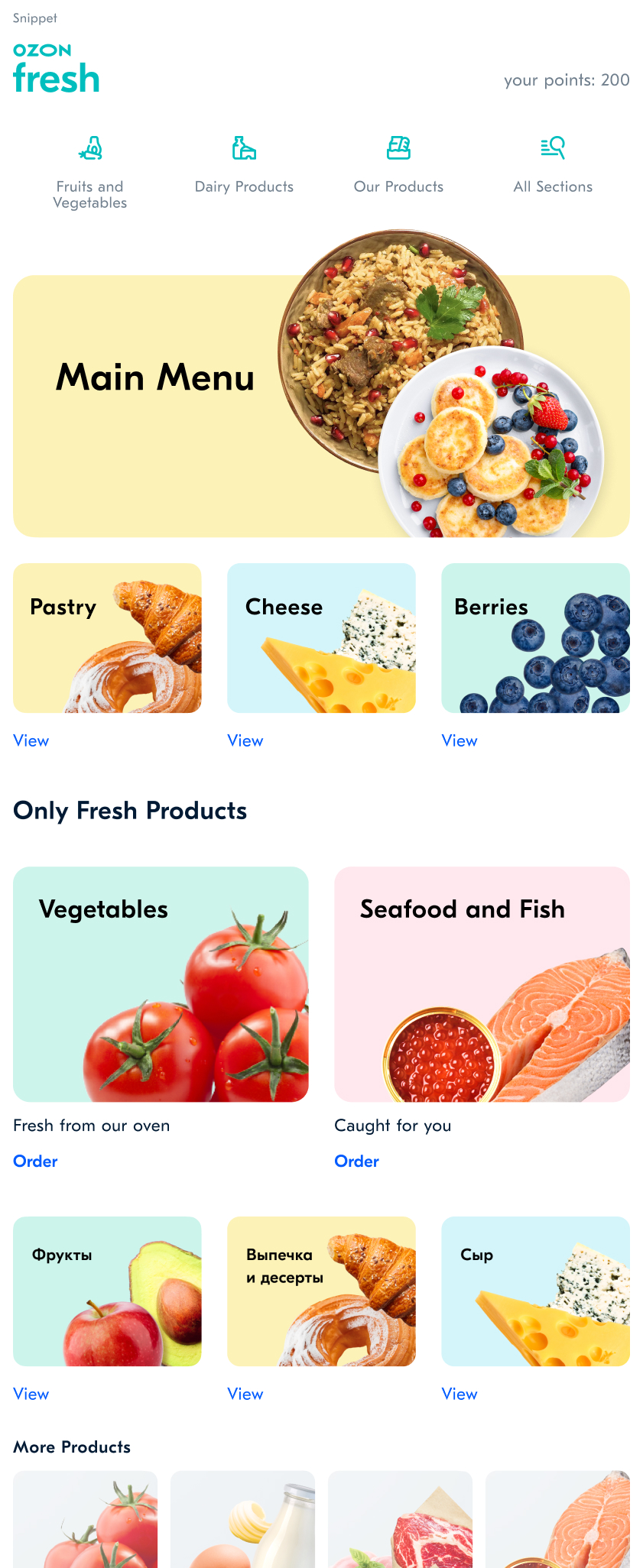
Task: Open the Seafood and Fish card
Action: 482,983
